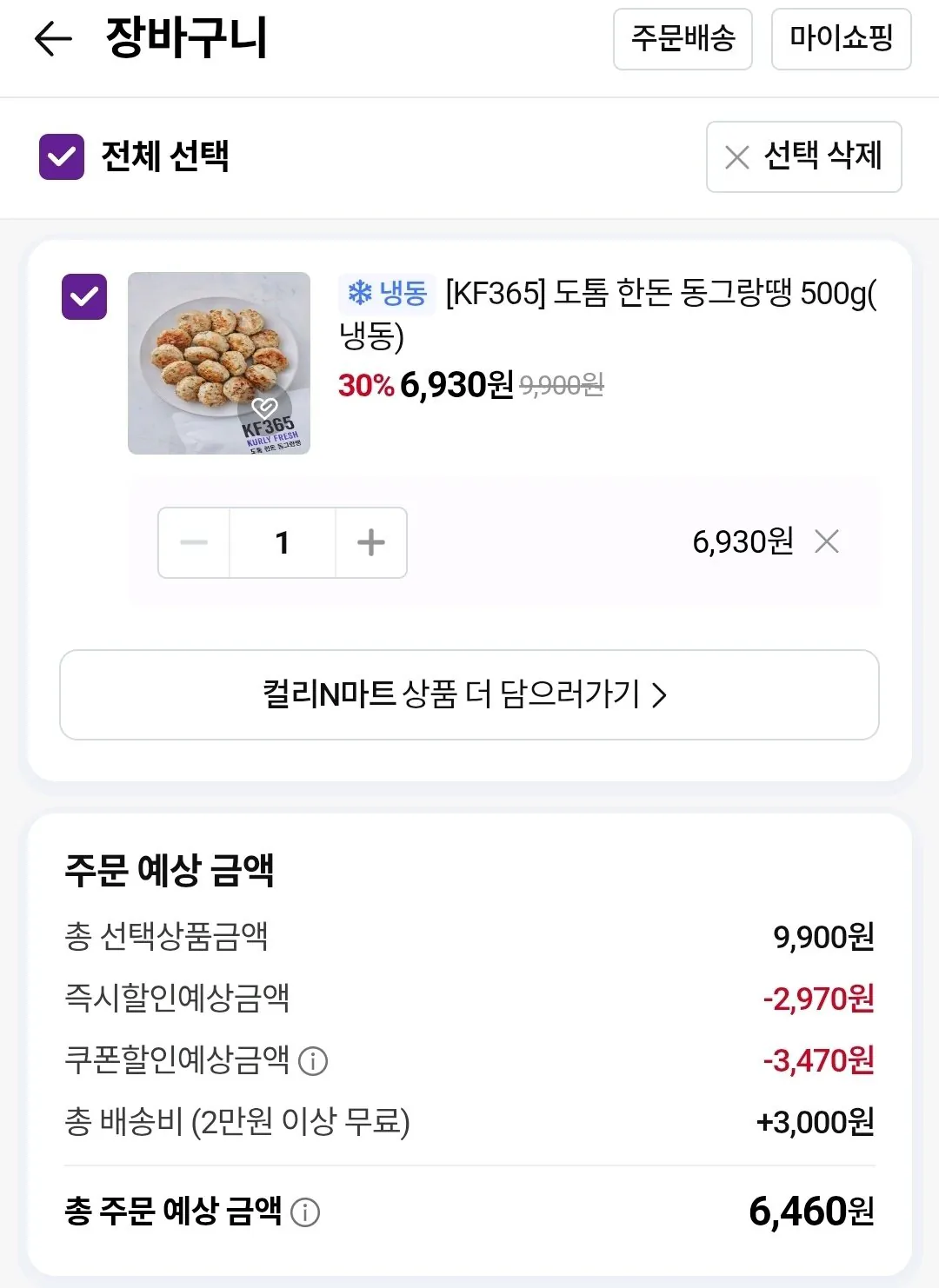Viewport: 939px width, 1288px height.
Task: Click the chevron on 컬리N마트 link
Action: tap(664, 695)
